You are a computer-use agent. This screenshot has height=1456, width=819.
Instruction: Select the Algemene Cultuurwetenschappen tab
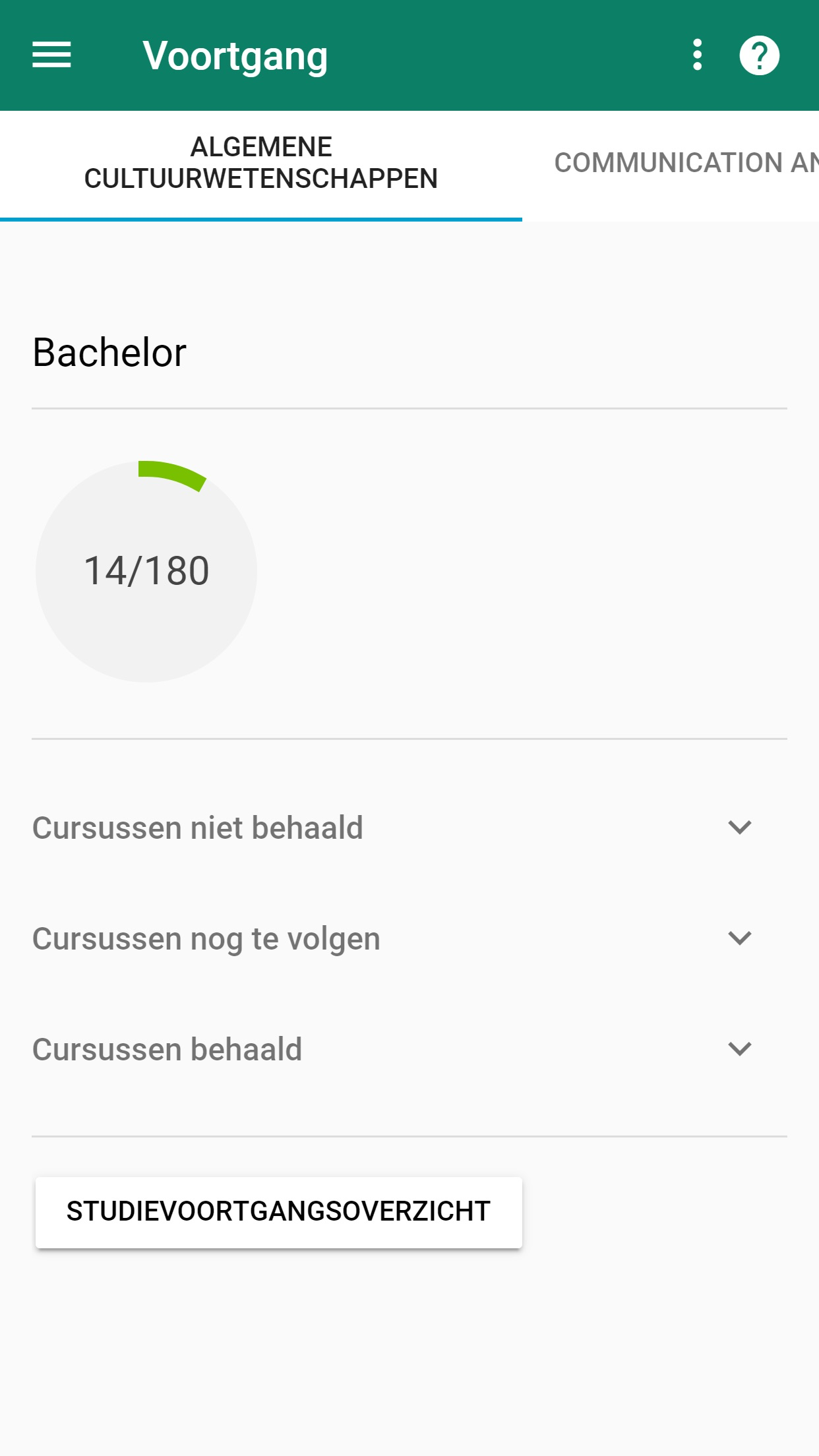point(261,164)
